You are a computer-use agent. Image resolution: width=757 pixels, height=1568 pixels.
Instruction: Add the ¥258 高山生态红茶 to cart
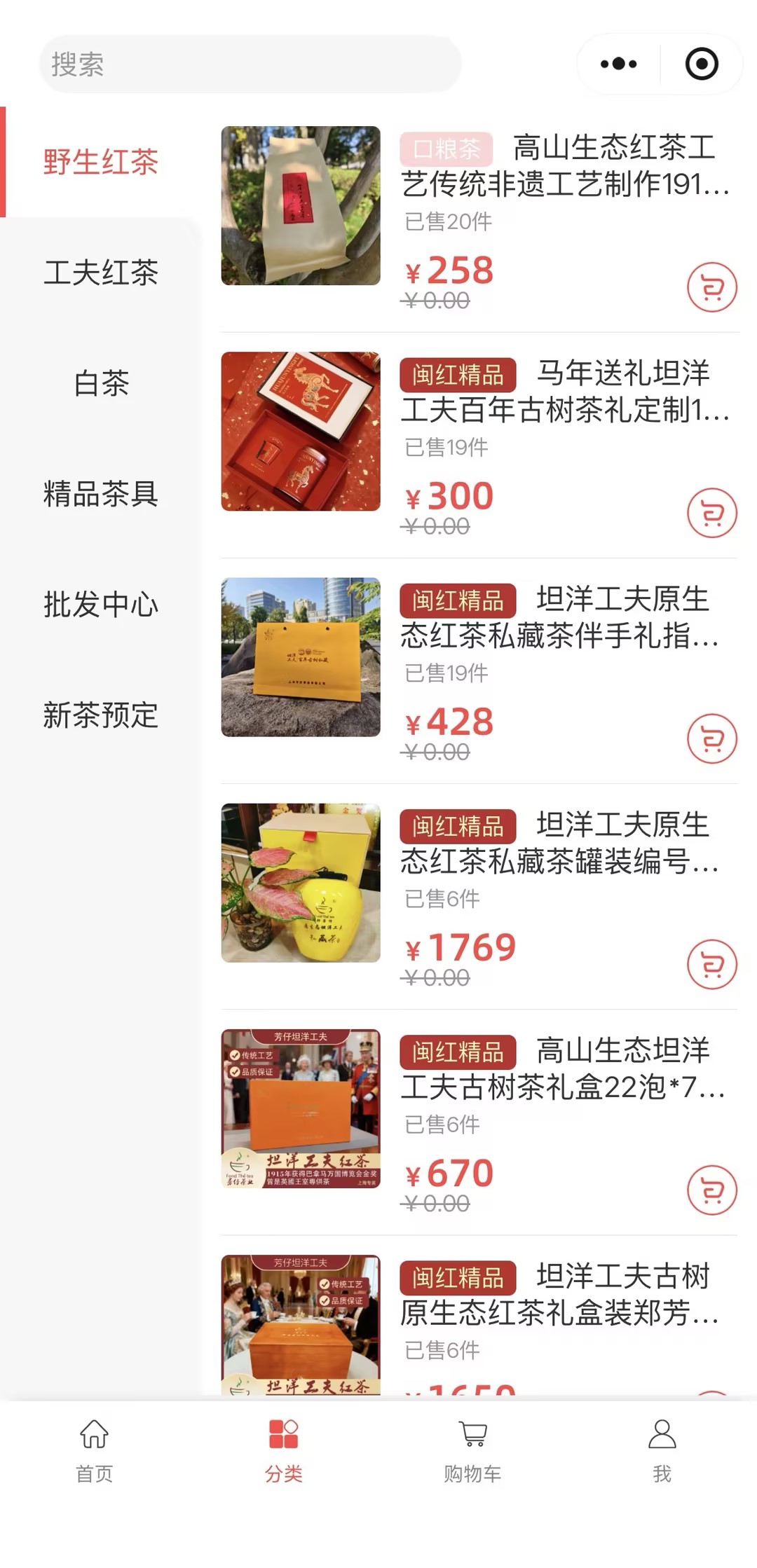tap(711, 287)
